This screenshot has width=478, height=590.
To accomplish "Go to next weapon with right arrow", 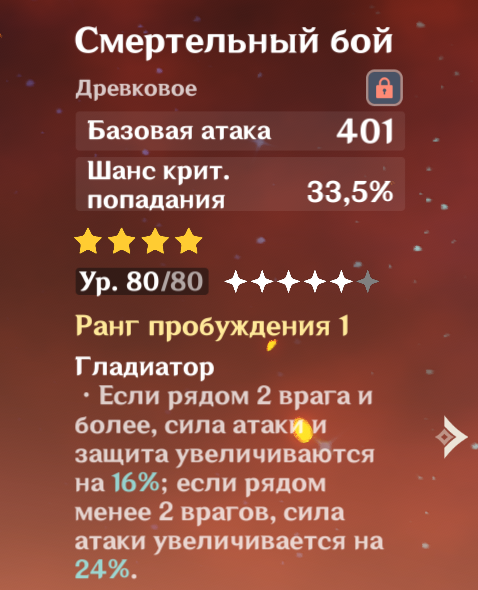I will (452, 437).
